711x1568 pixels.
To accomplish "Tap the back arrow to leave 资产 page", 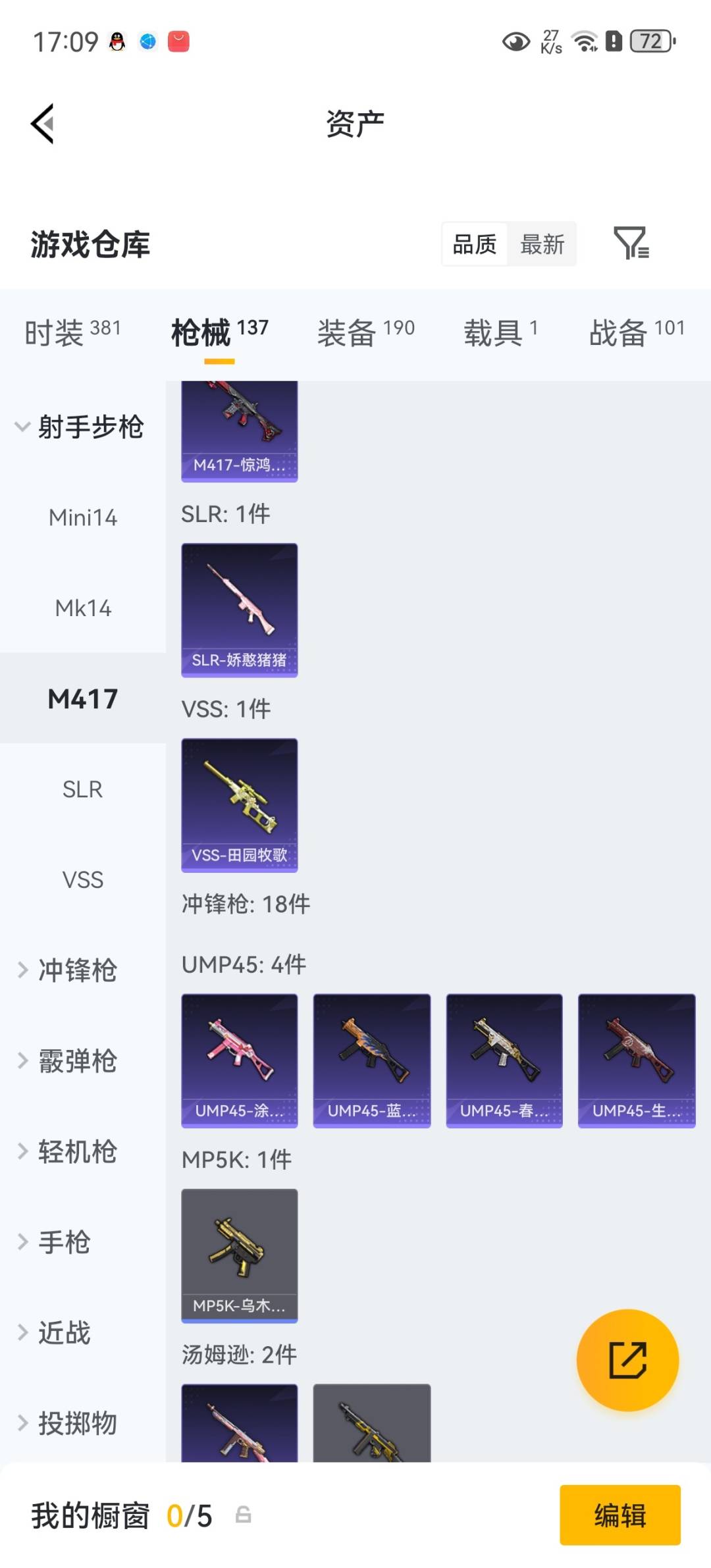I will point(41,124).
